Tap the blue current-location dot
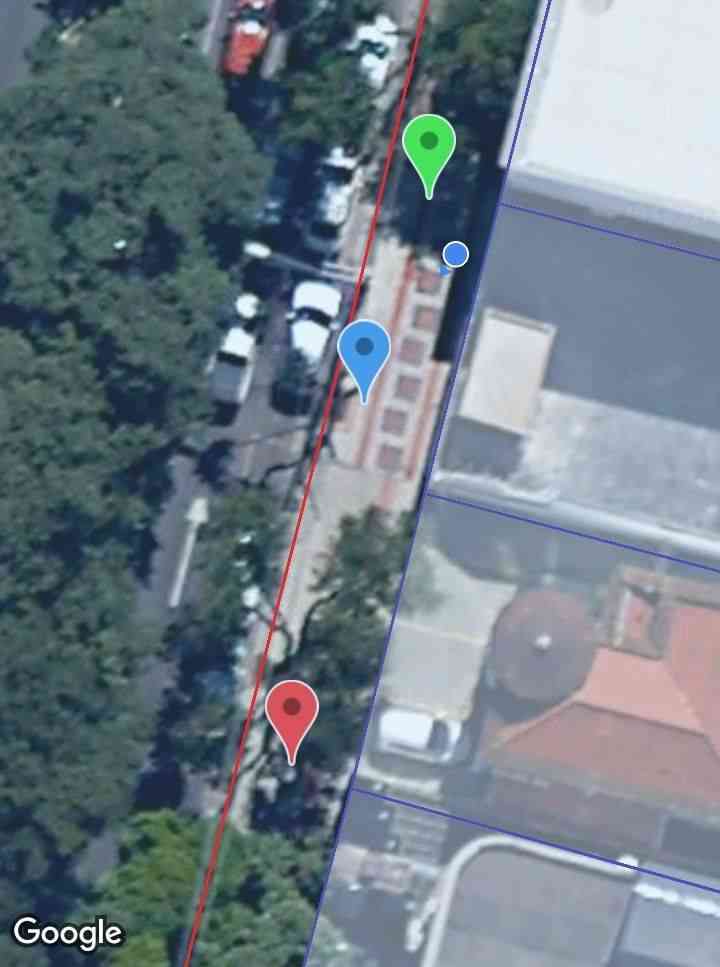Image resolution: width=720 pixels, height=967 pixels. click(x=456, y=254)
